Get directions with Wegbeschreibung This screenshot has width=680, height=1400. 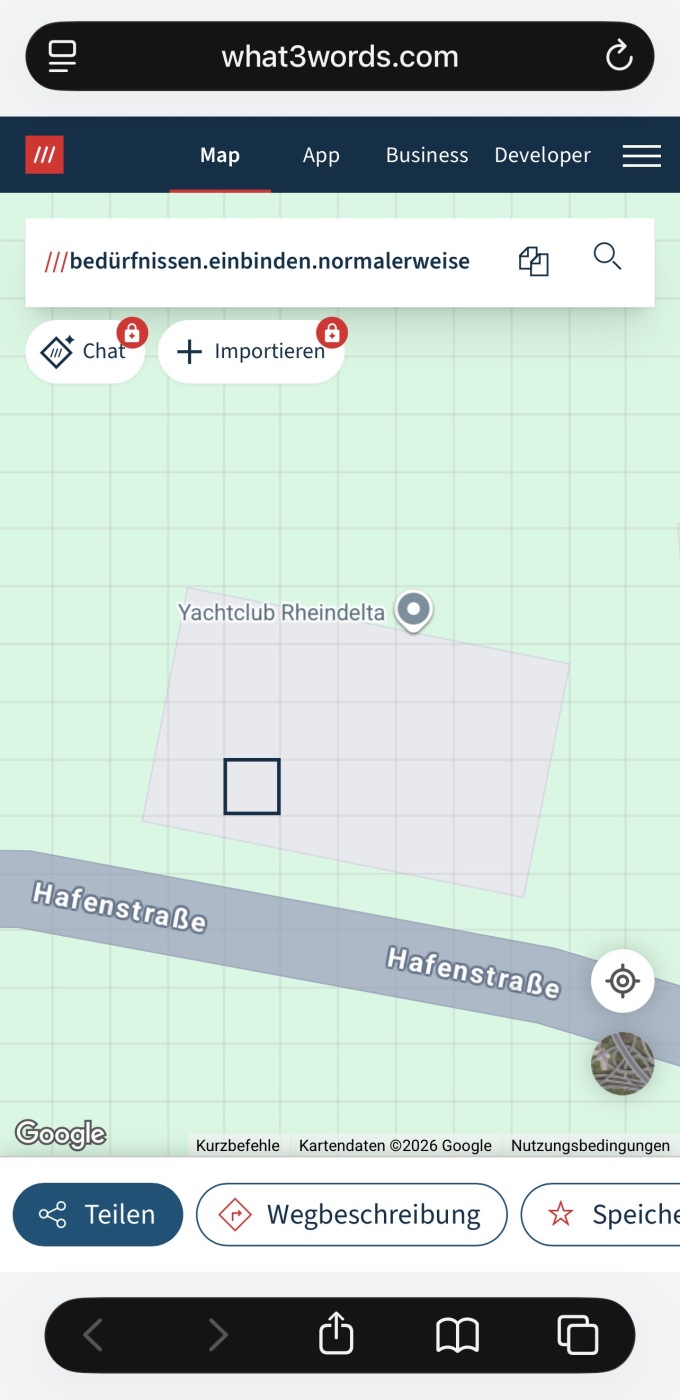[352, 1214]
